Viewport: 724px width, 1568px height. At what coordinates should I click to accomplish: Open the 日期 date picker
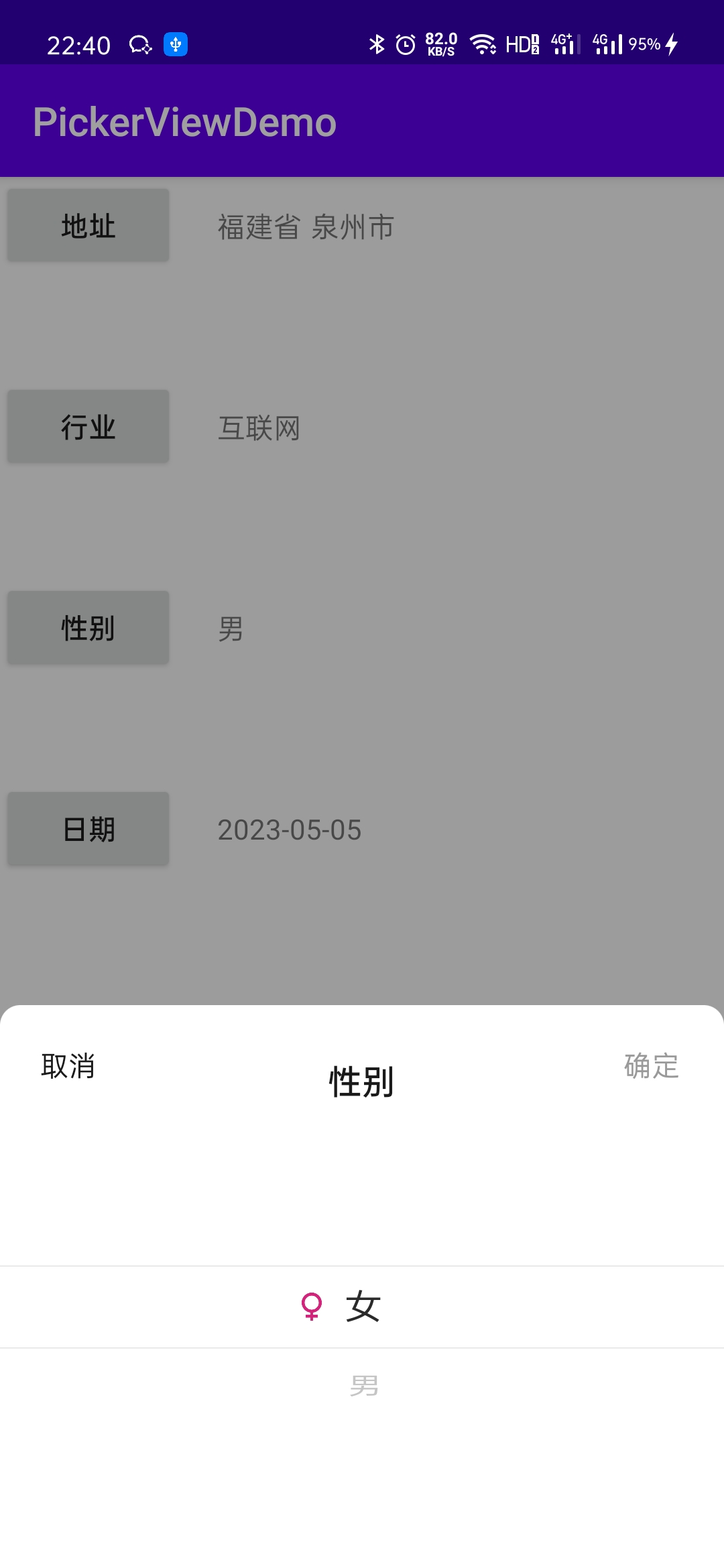point(87,829)
